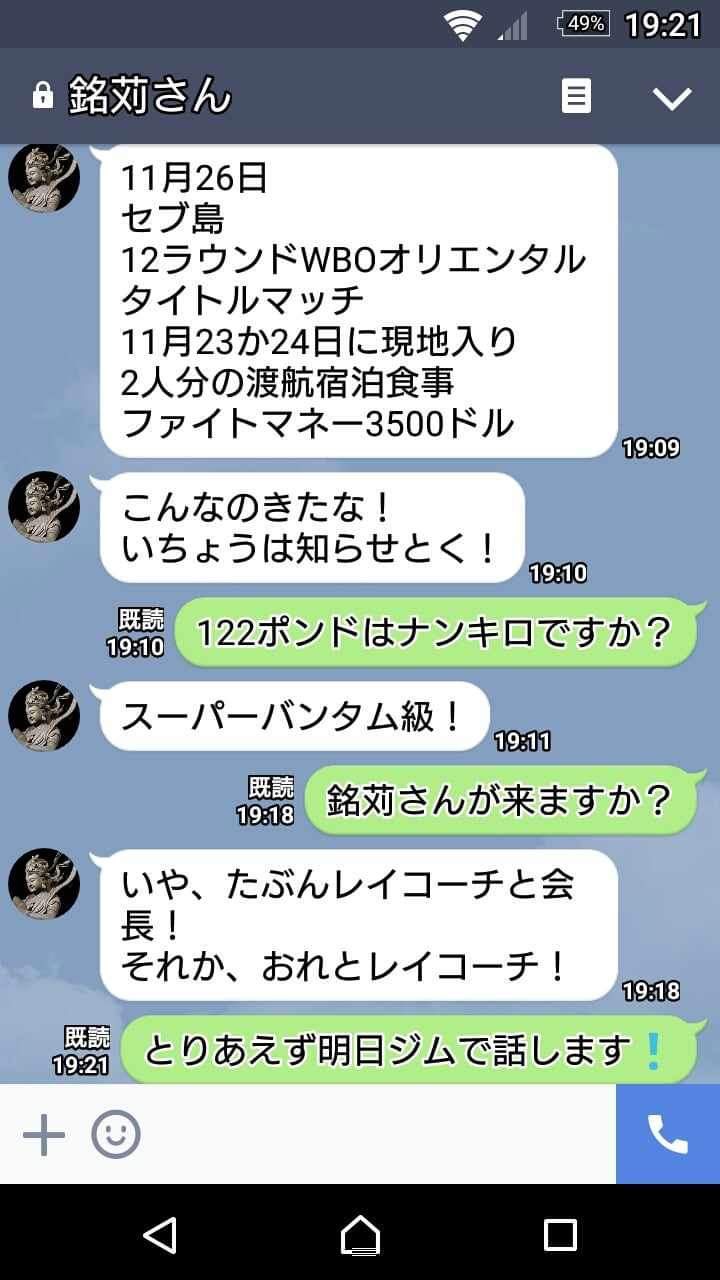
Task: Open sender's avatar beside the 11月26日 message
Action: [44, 178]
